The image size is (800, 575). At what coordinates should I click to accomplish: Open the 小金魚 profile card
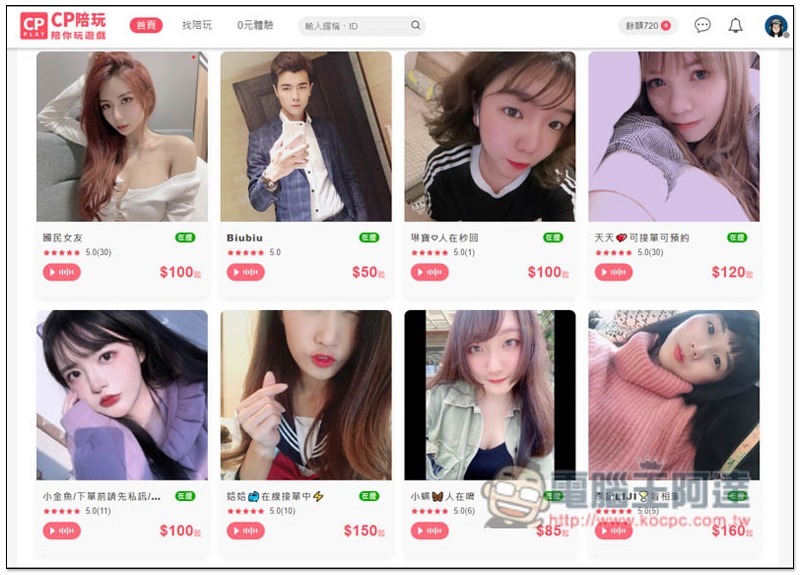[x=122, y=395]
